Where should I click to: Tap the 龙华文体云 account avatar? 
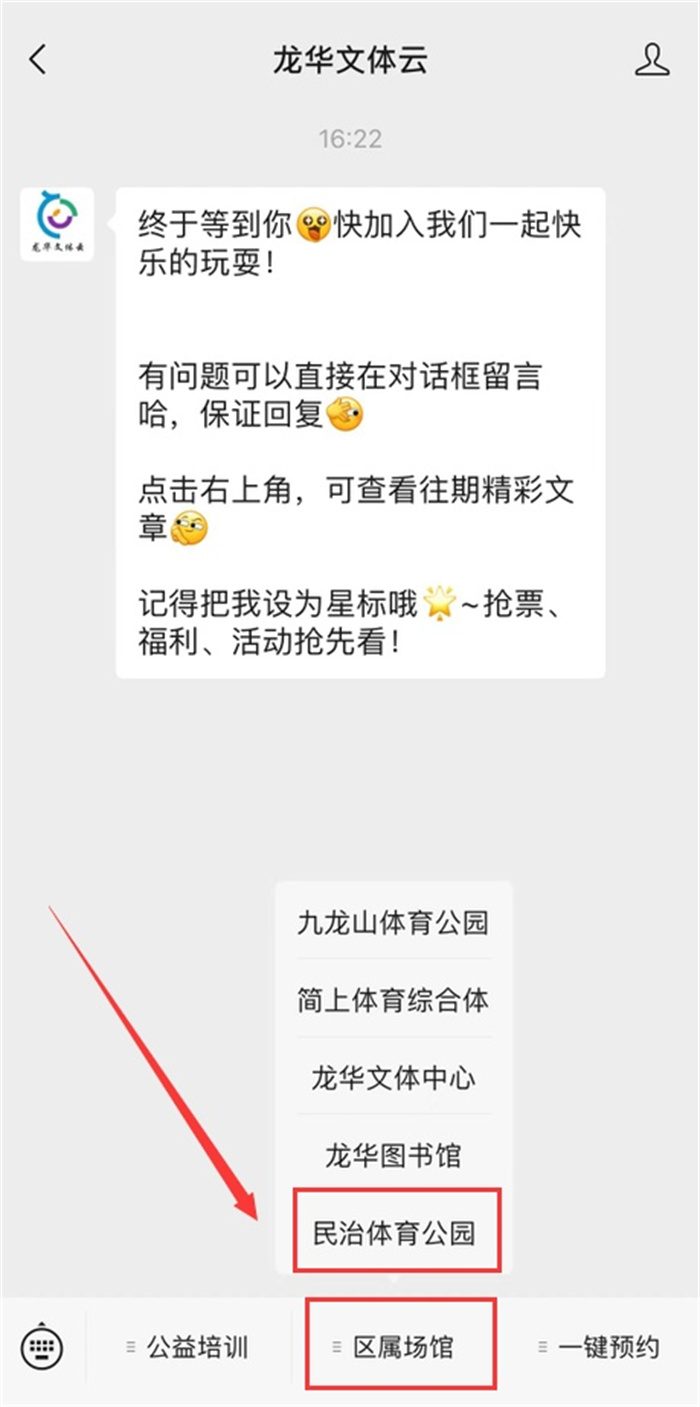(x=57, y=224)
